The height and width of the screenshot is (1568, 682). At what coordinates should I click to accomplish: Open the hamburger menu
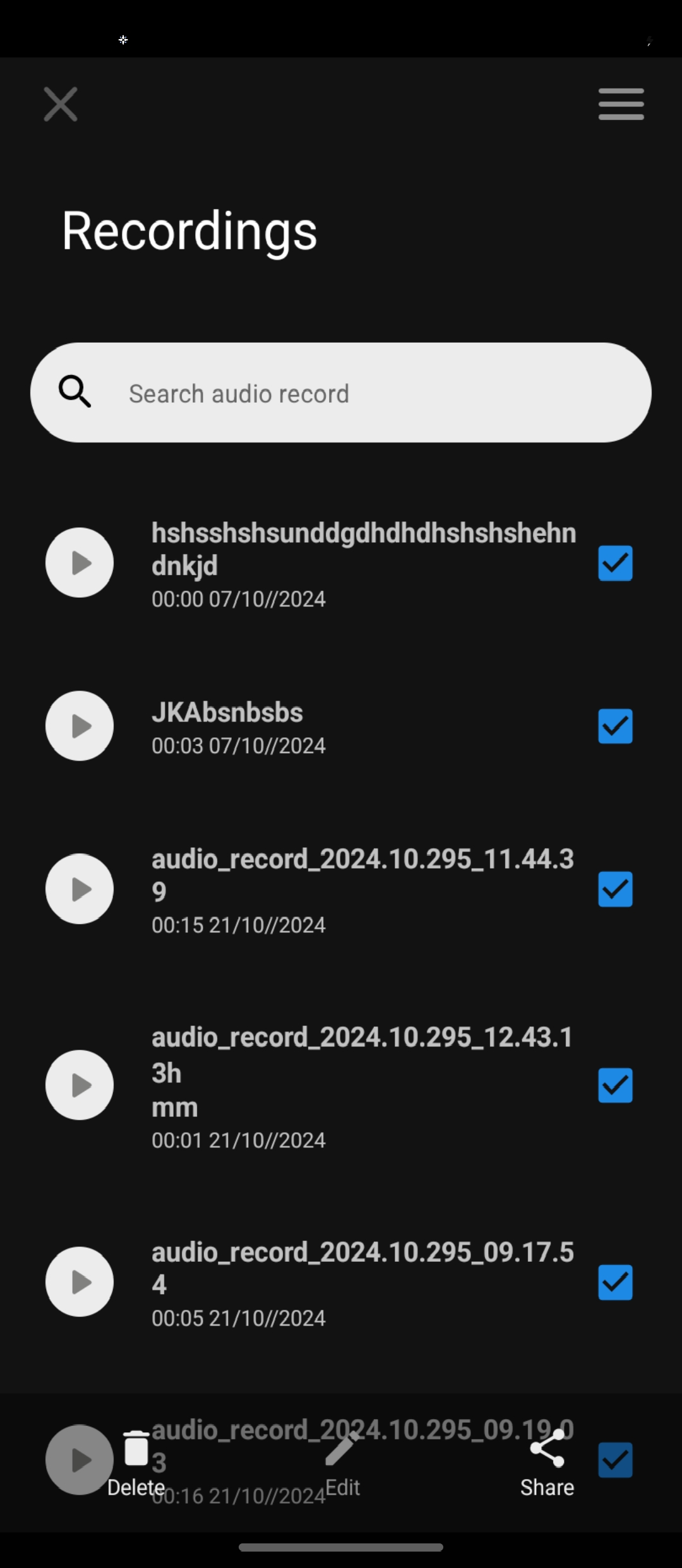[620, 104]
